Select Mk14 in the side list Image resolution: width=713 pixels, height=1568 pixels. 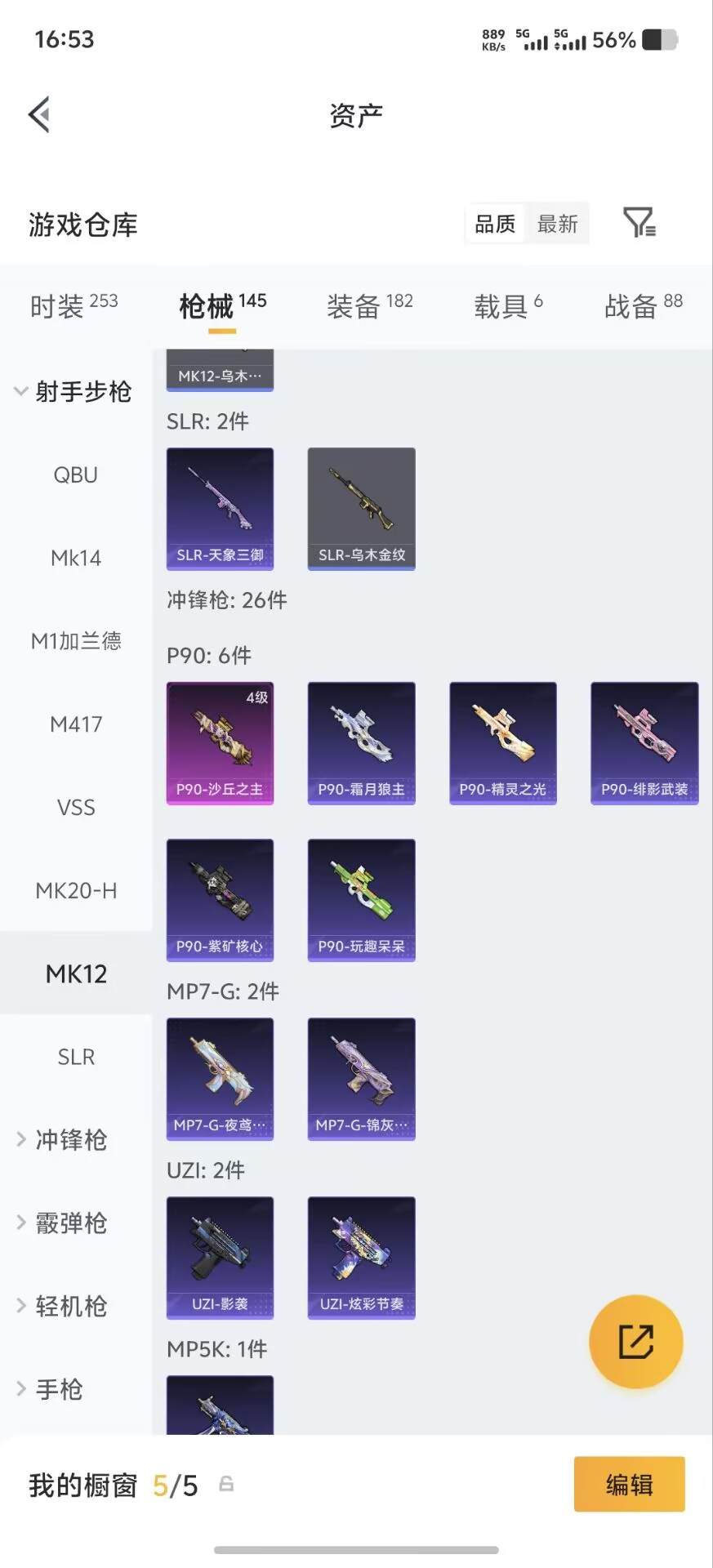[76, 558]
